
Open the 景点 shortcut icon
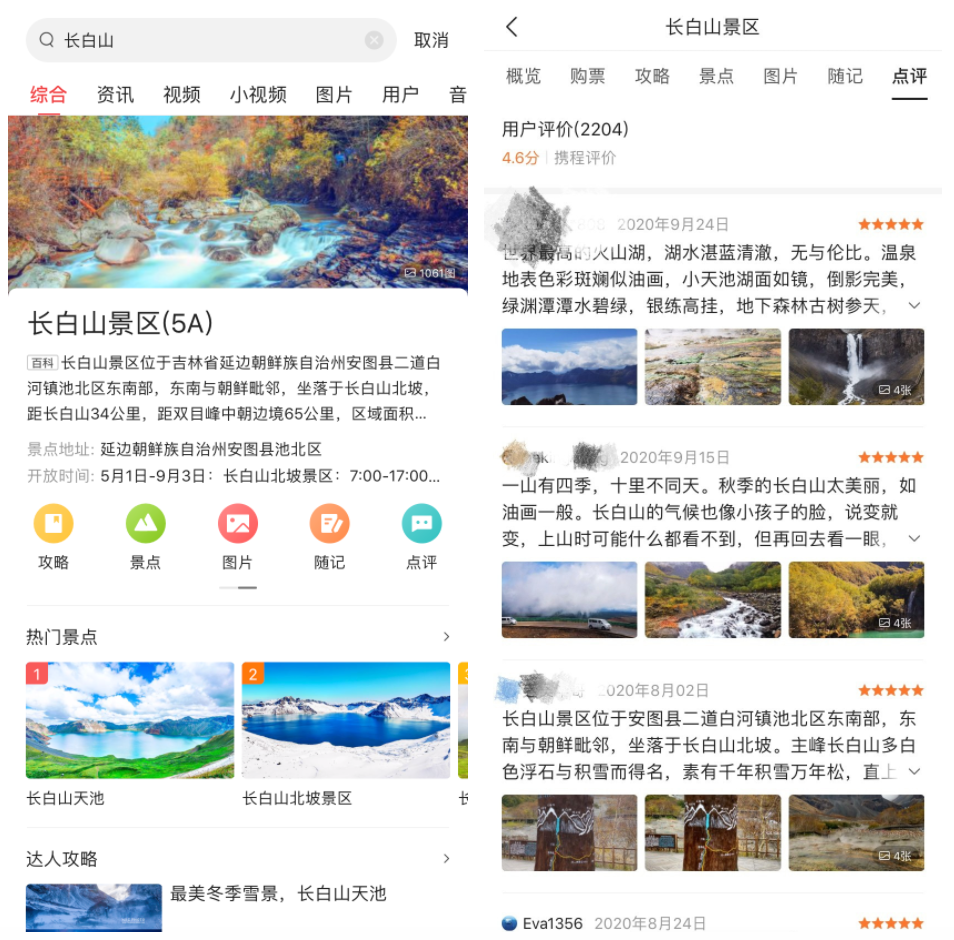tap(145, 536)
